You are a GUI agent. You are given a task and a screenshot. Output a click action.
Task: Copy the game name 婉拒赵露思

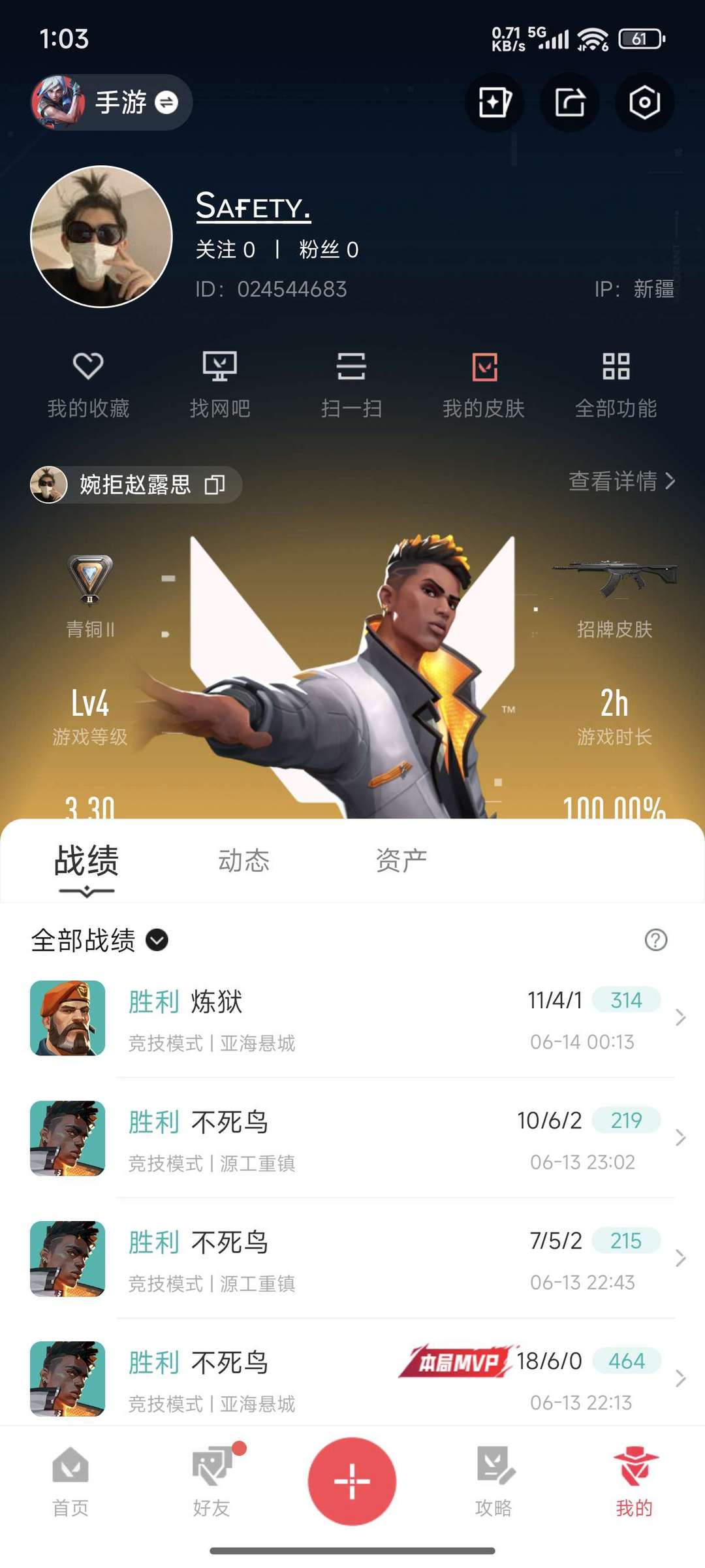pos(215,485)
